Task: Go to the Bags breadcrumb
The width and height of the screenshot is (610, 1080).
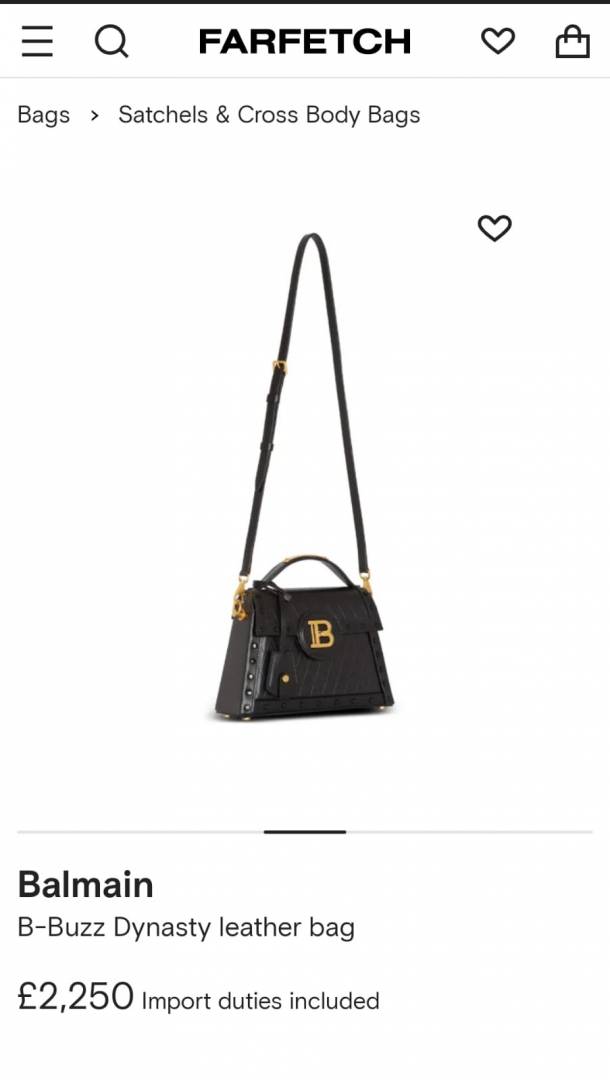Action: coord(44,115)
